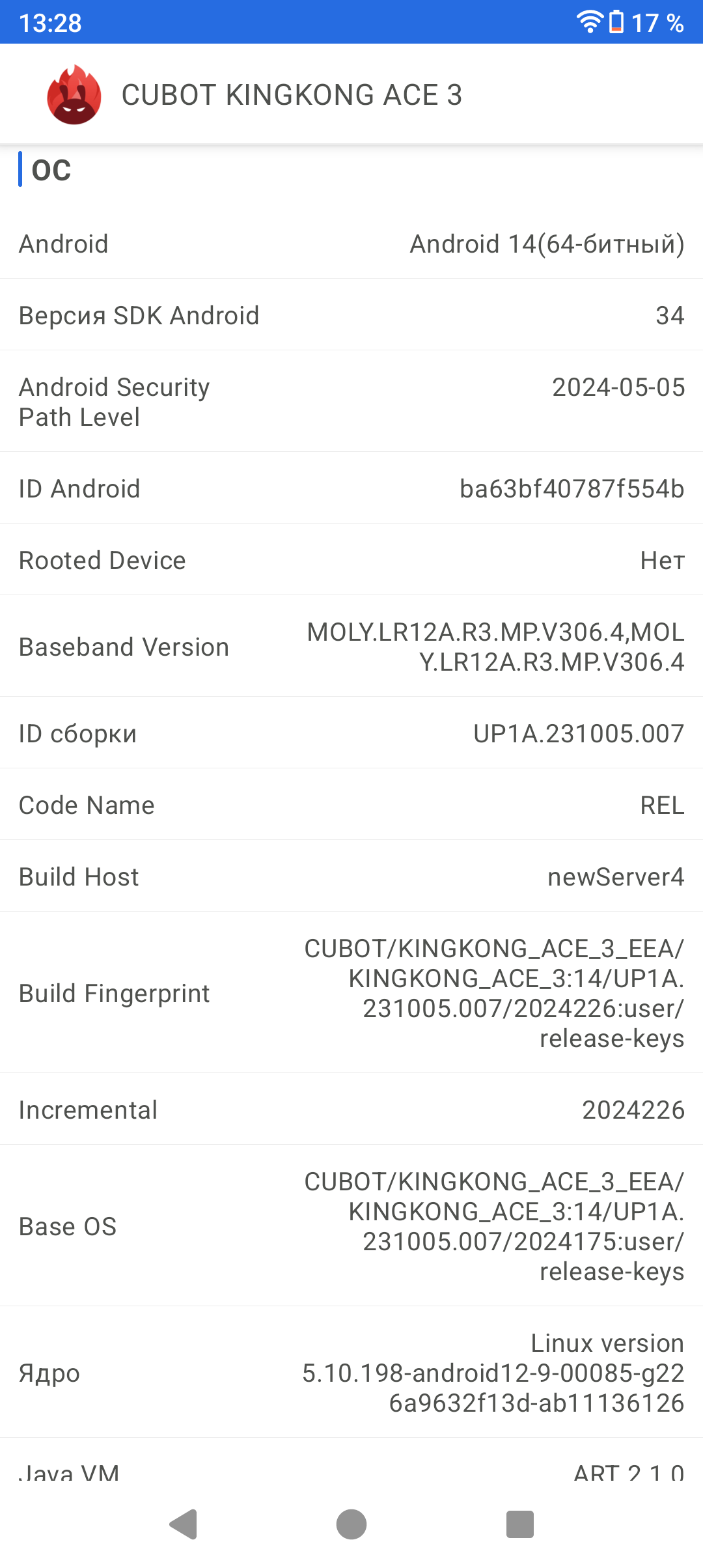This screenshot has width=703, height=1568.
Task: Tap the system home button
Action: (351, 1524)
